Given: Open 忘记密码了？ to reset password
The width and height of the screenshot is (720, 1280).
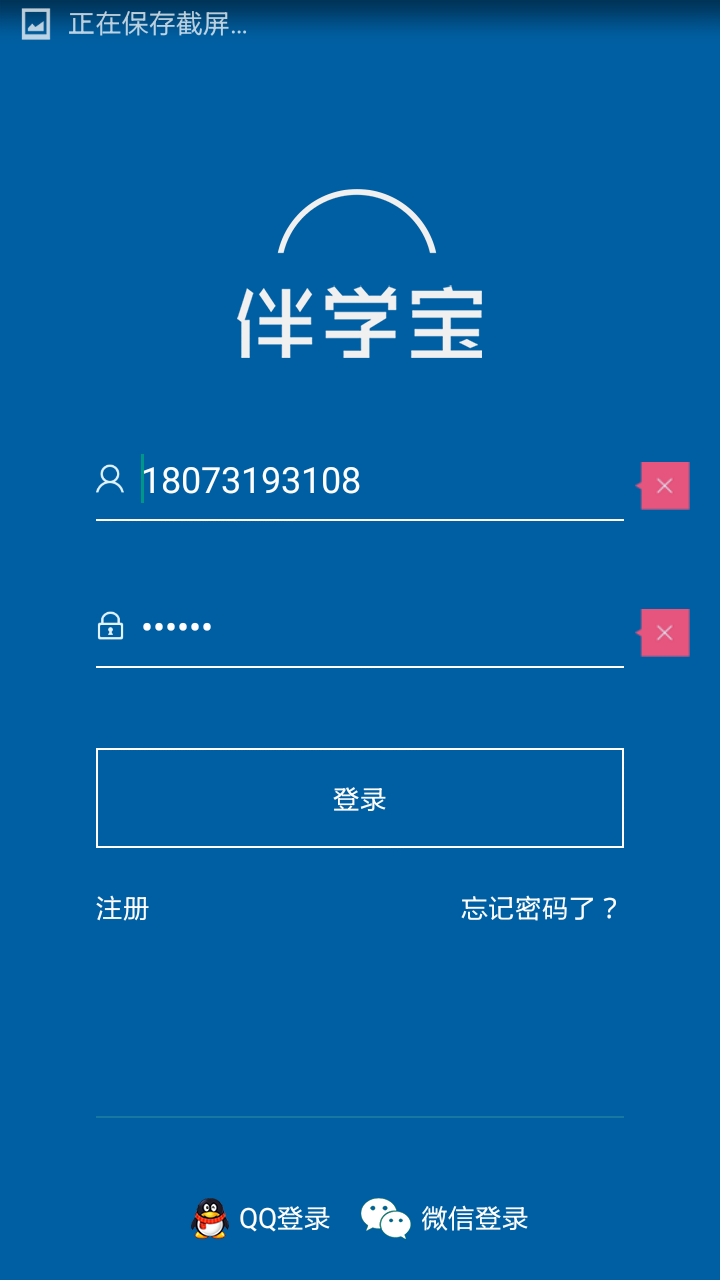Looking at the screenshot, I should [541, 908].
